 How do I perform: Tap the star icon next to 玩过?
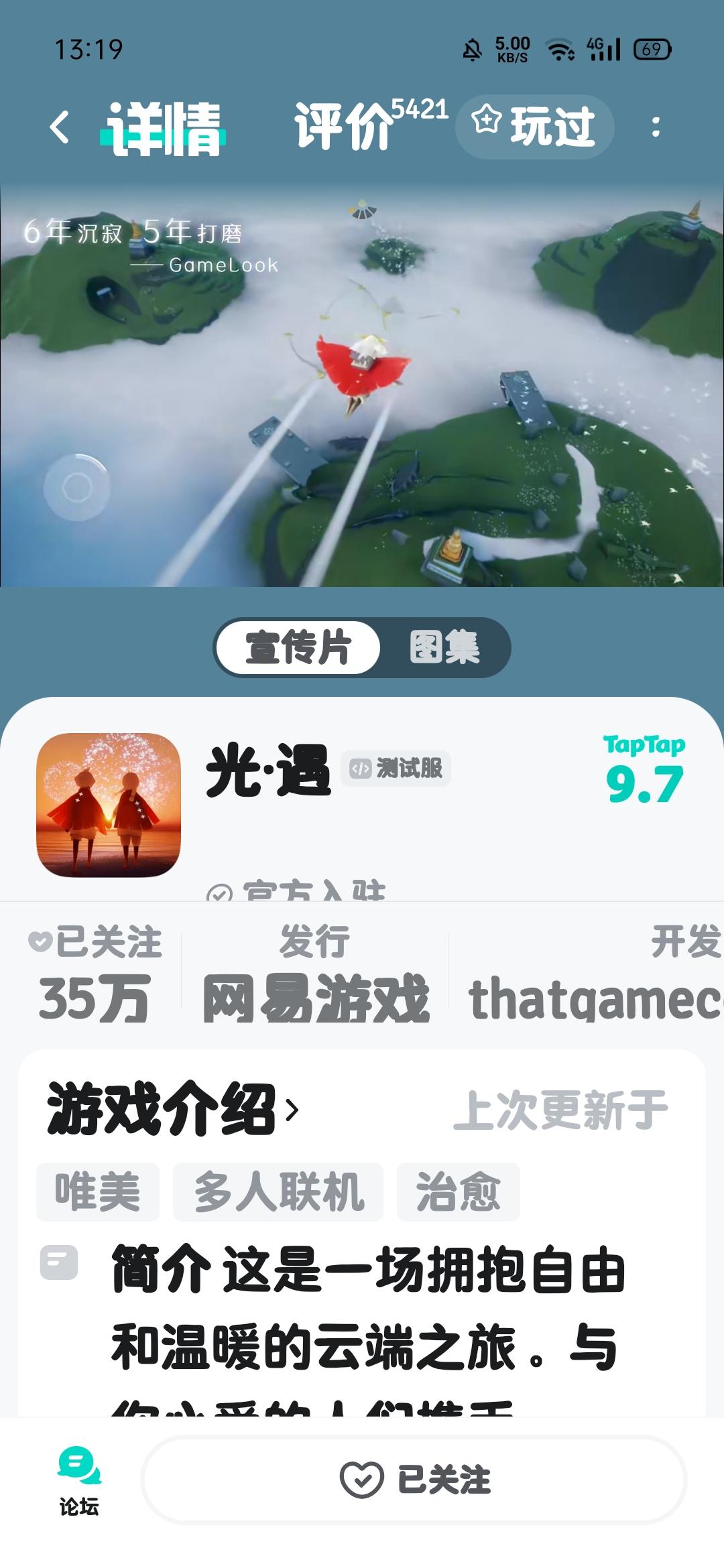[x=485, y=123]
